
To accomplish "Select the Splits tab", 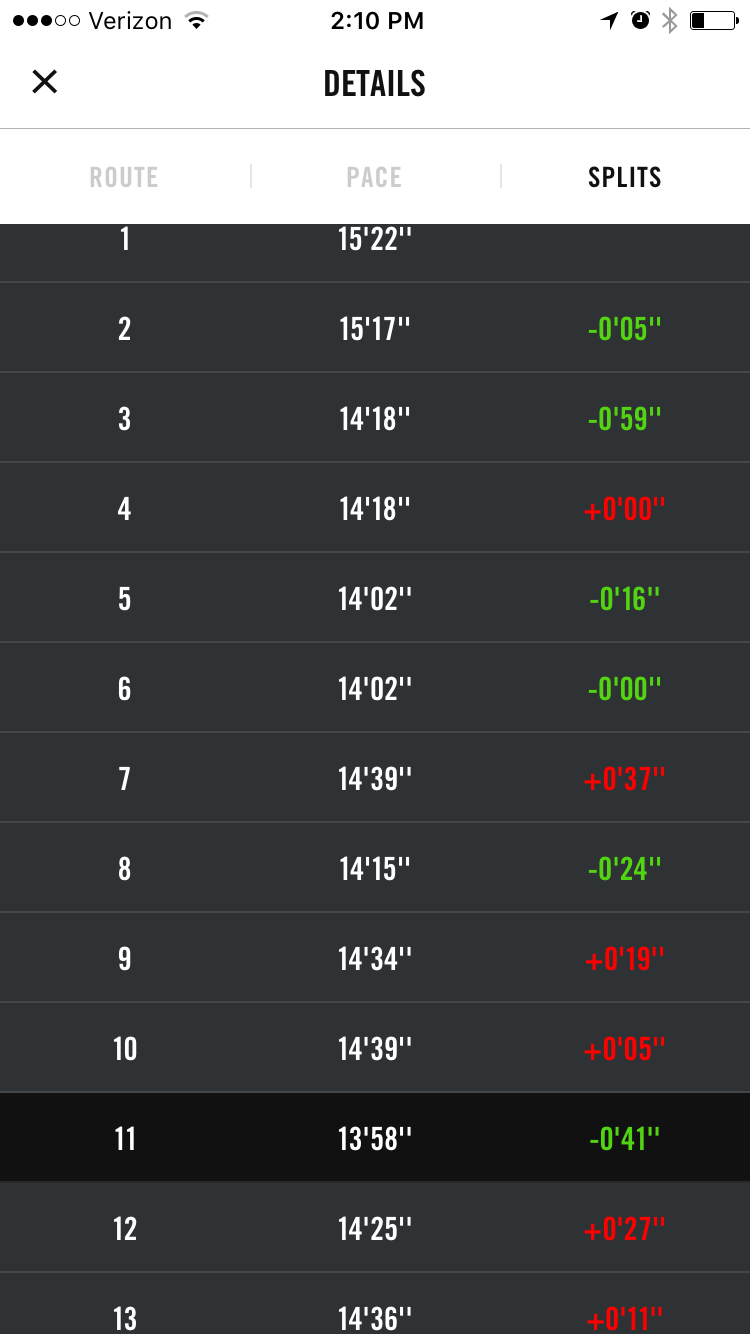I will point(624,177).
